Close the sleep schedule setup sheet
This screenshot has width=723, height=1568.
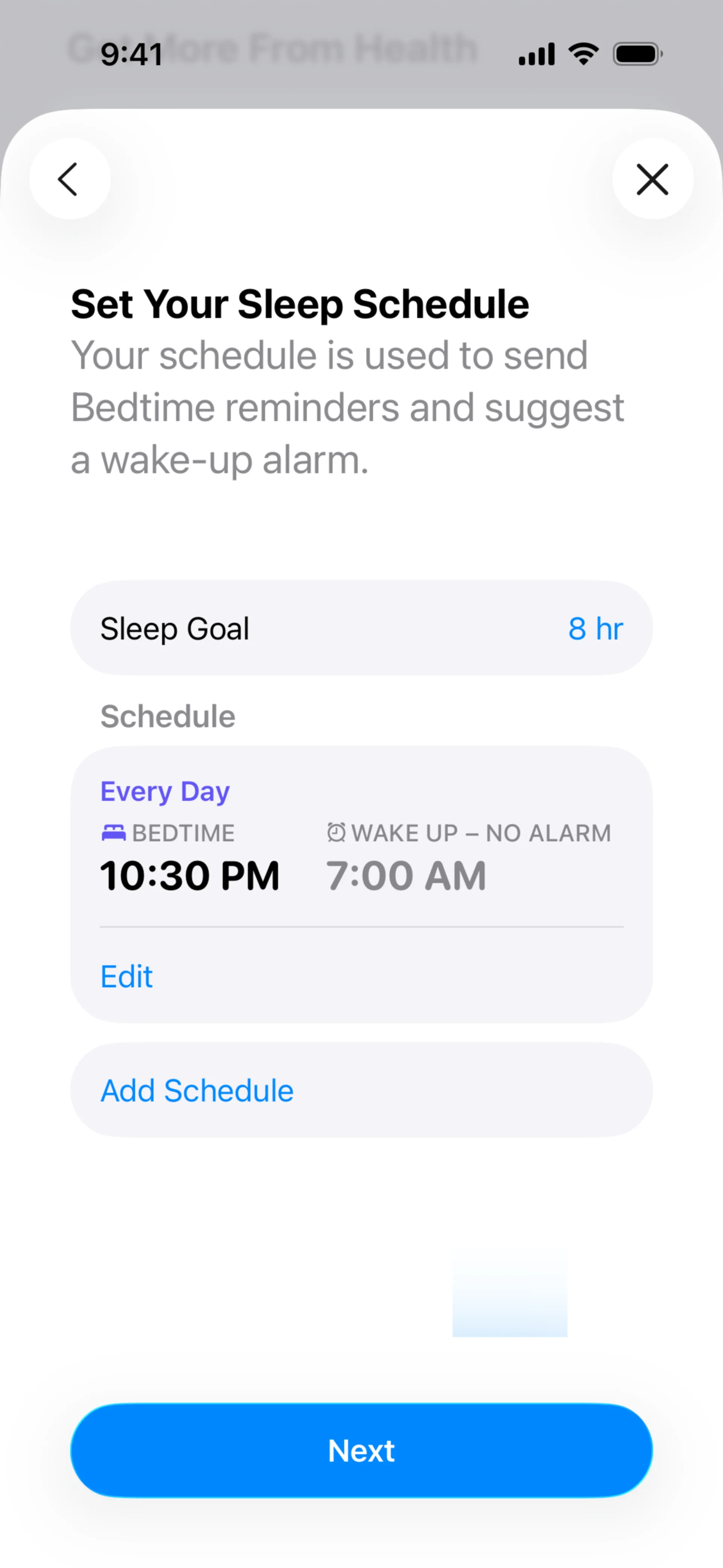653,179
